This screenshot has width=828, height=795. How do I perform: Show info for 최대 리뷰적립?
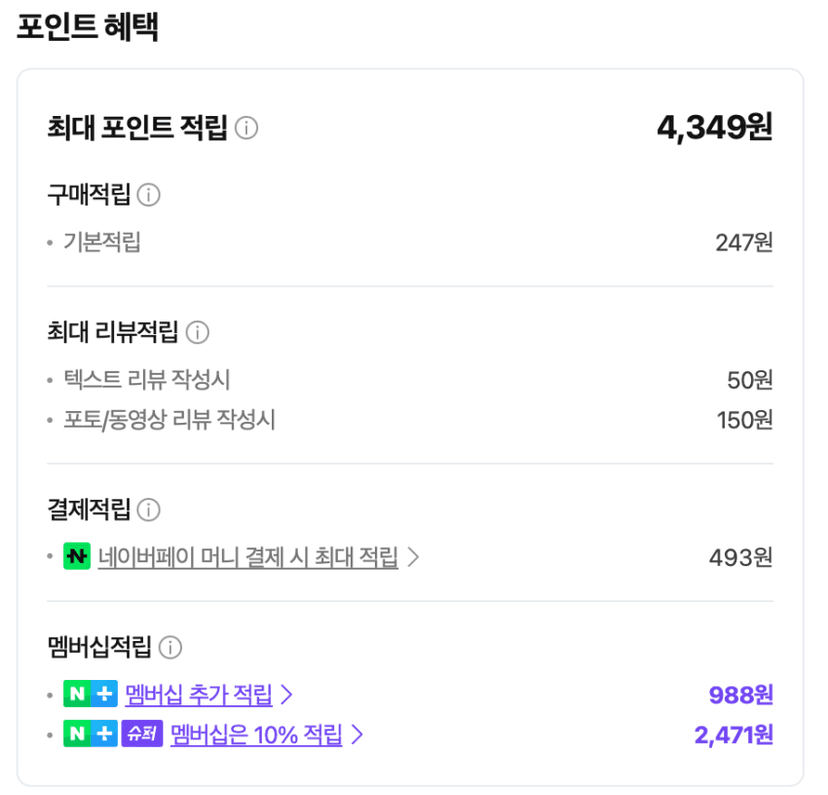197,333
